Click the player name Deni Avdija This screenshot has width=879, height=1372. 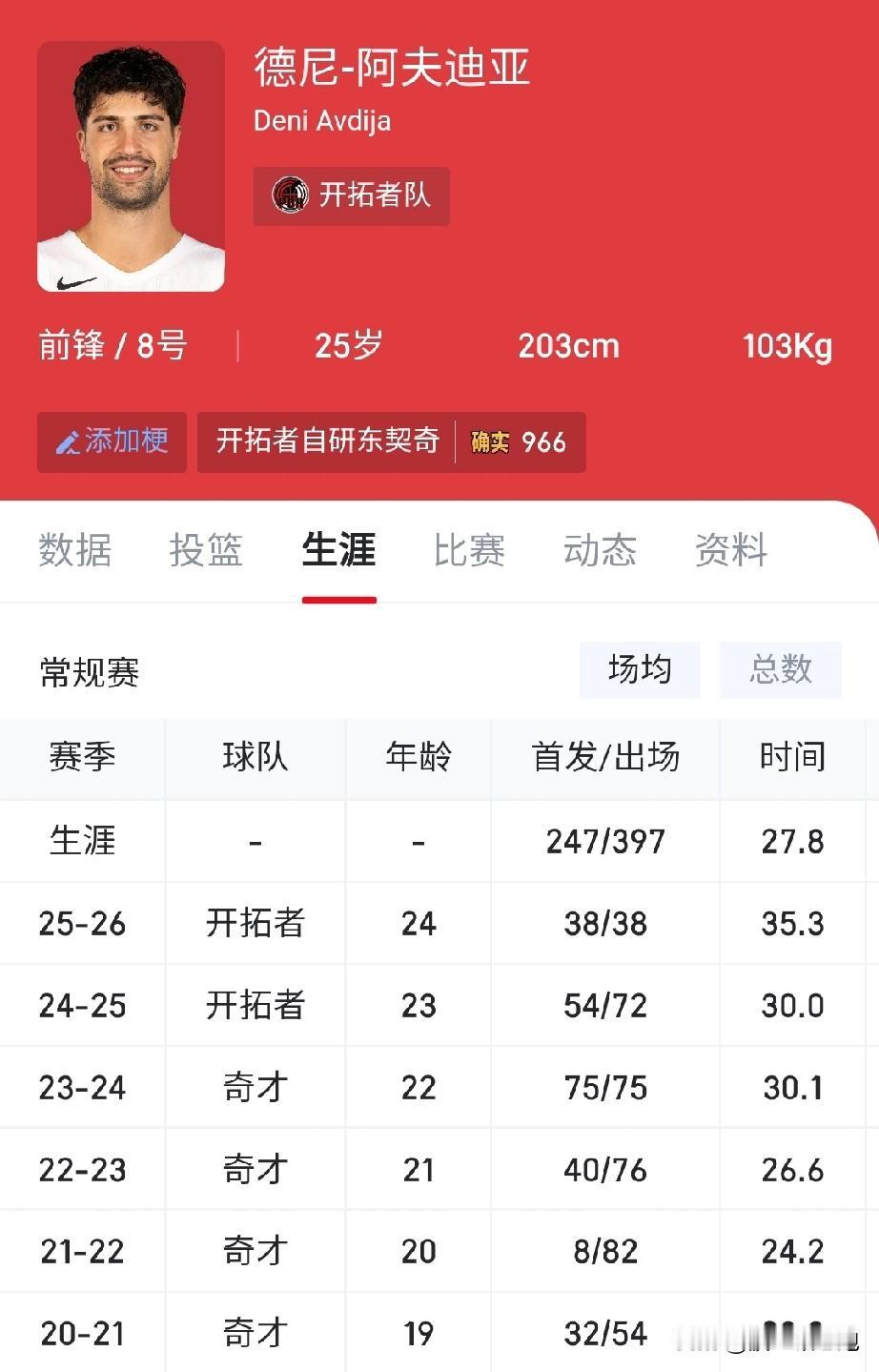(323, 121)
